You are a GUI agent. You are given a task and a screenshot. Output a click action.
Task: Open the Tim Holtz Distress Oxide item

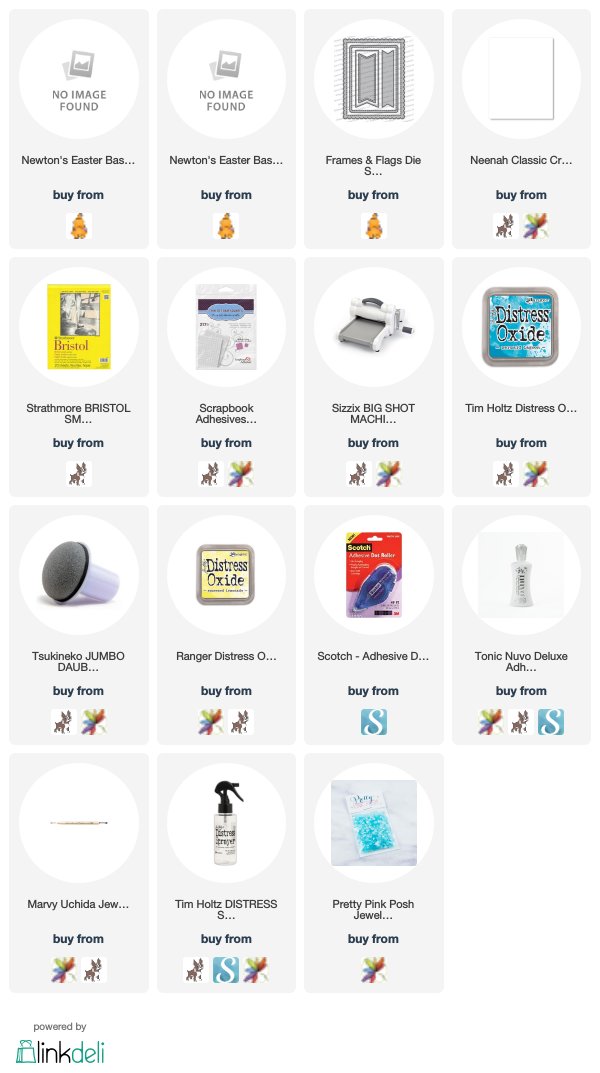point(521,328)
